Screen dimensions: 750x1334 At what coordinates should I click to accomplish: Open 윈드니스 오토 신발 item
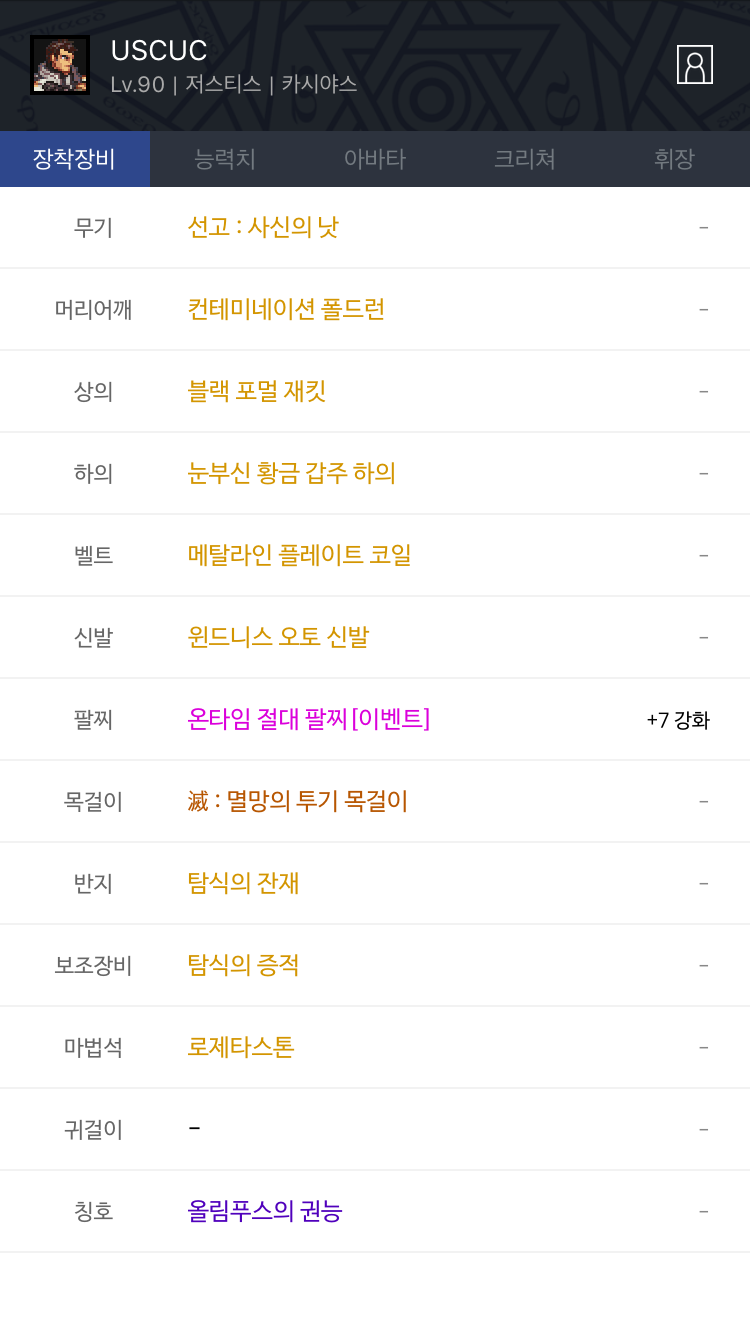click(x=278, y=637)
